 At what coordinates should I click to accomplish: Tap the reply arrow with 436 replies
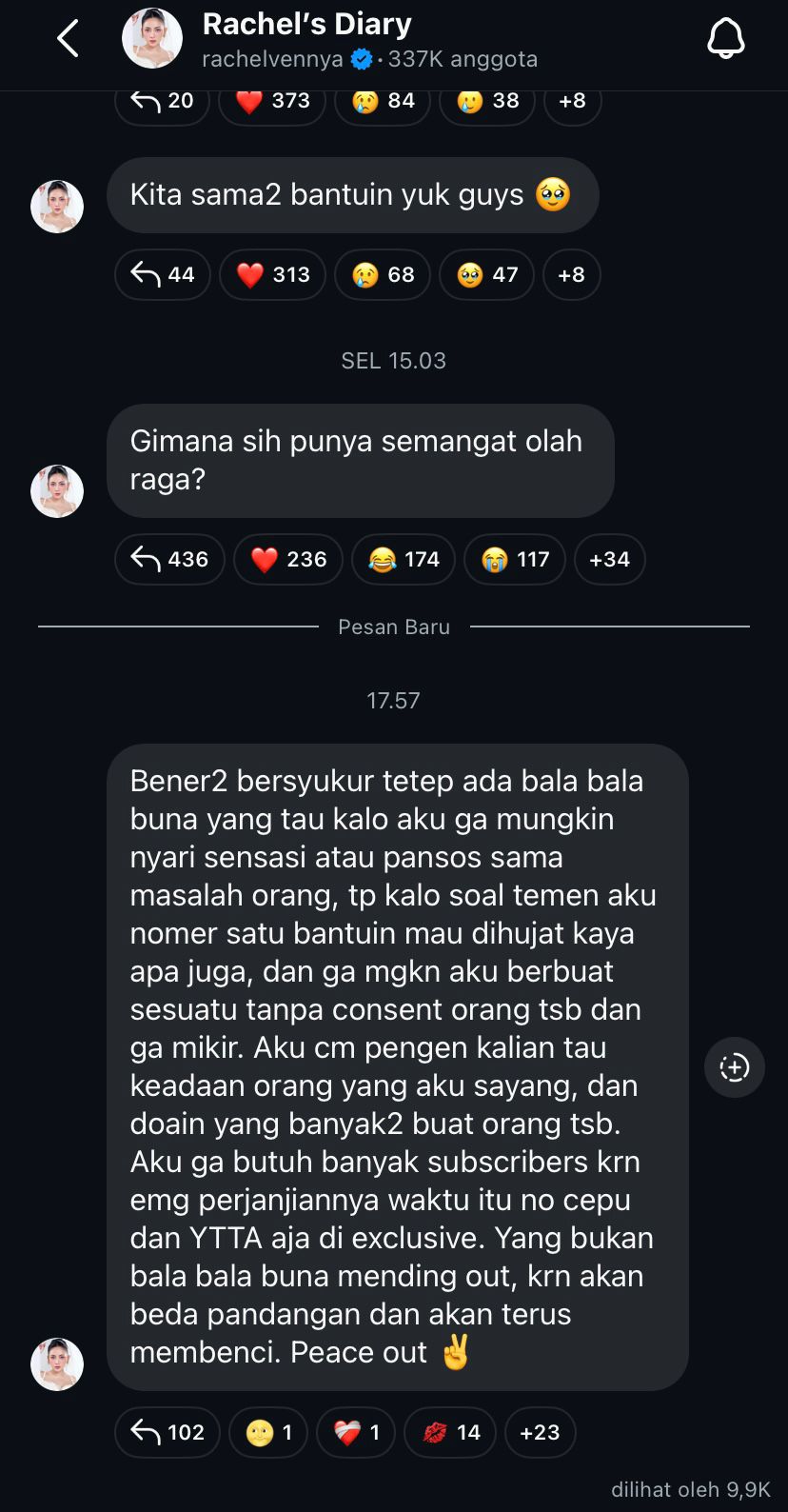[169, 559]
